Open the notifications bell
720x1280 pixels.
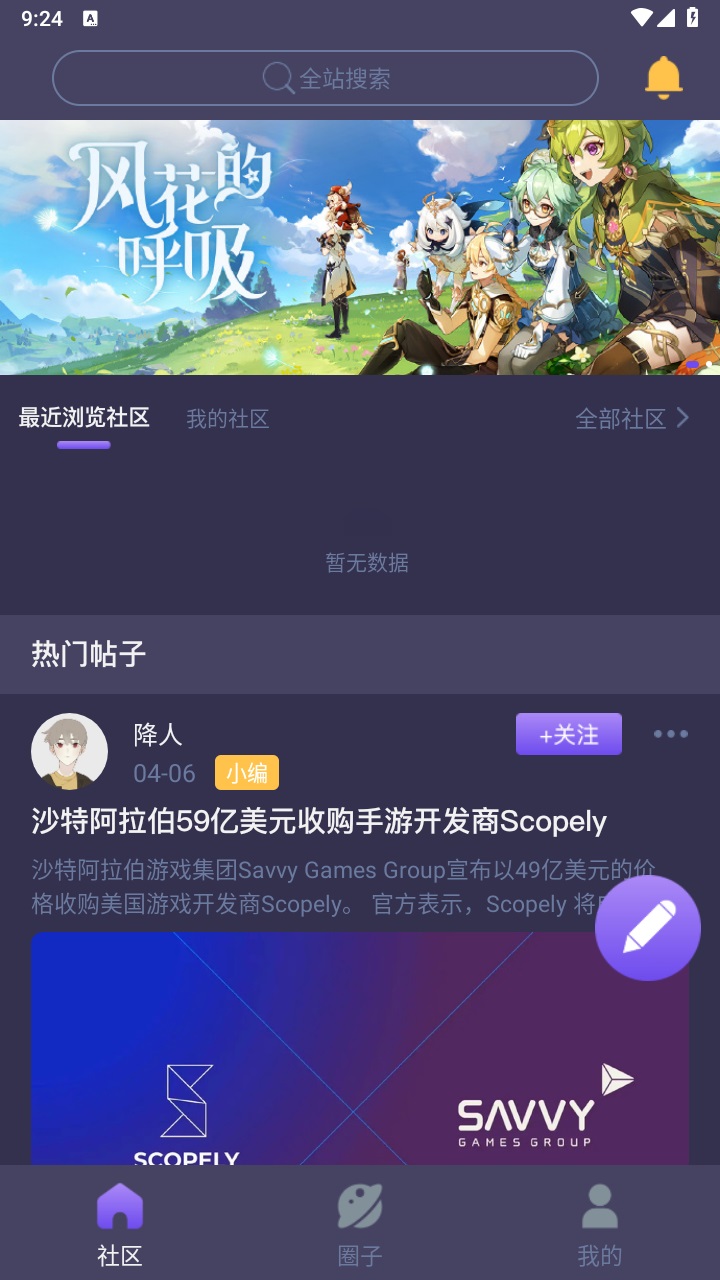click(x=663, y=78)
